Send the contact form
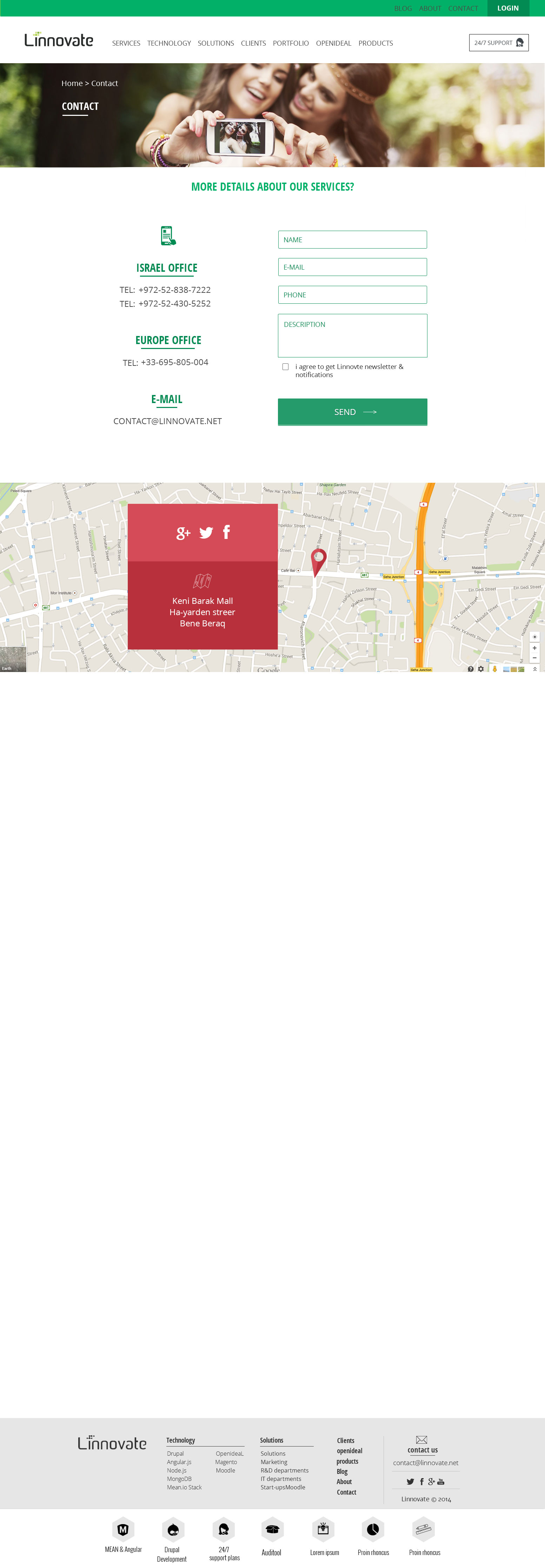The width and height of the screenshot is (545, 1568). point(352,412)
